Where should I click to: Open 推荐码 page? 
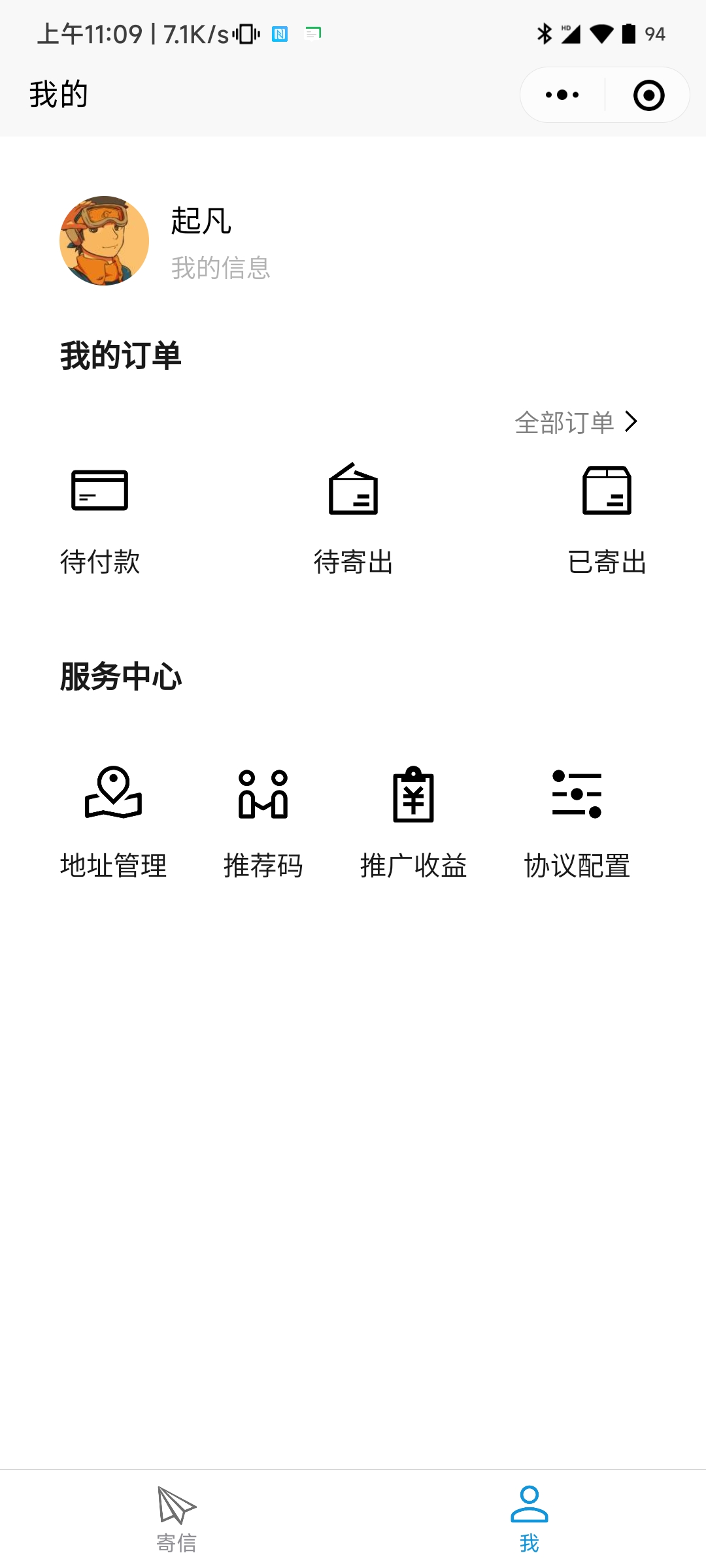[x=263, y=822]
